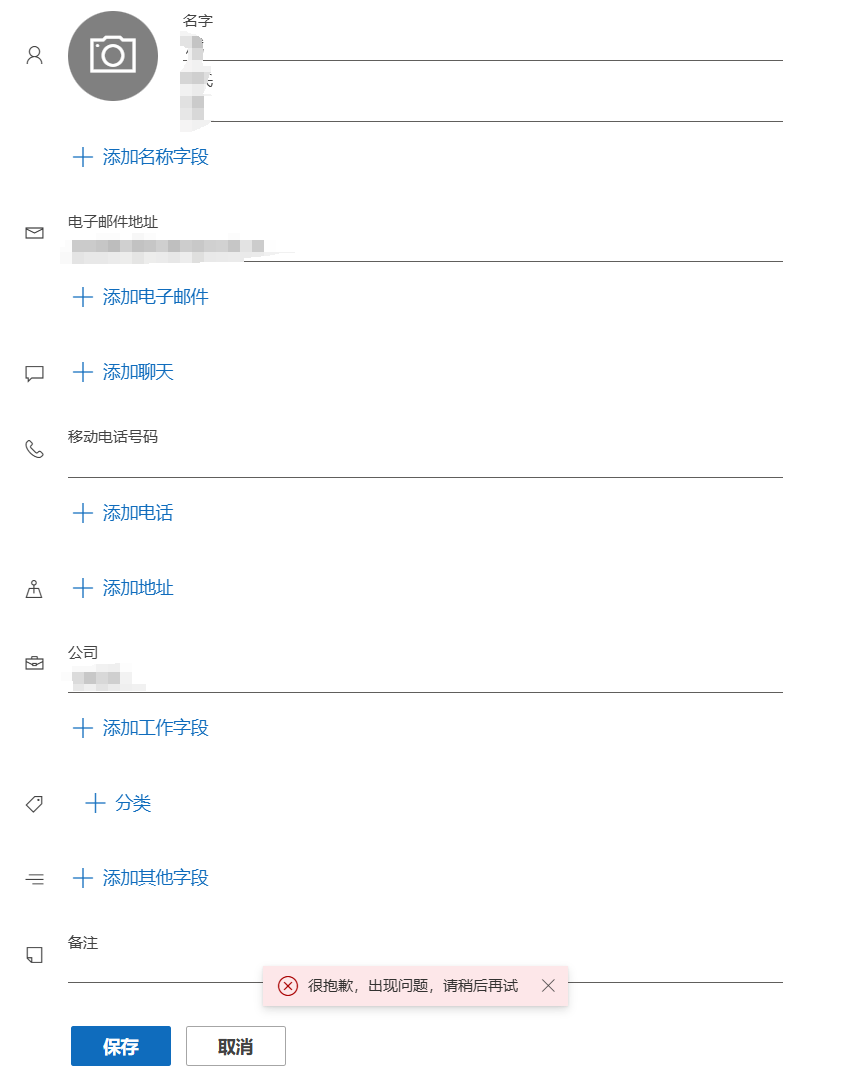Add a name field via 添加名称字段
This screenshot has height=1067, width=847.
[x=140, y=157]
